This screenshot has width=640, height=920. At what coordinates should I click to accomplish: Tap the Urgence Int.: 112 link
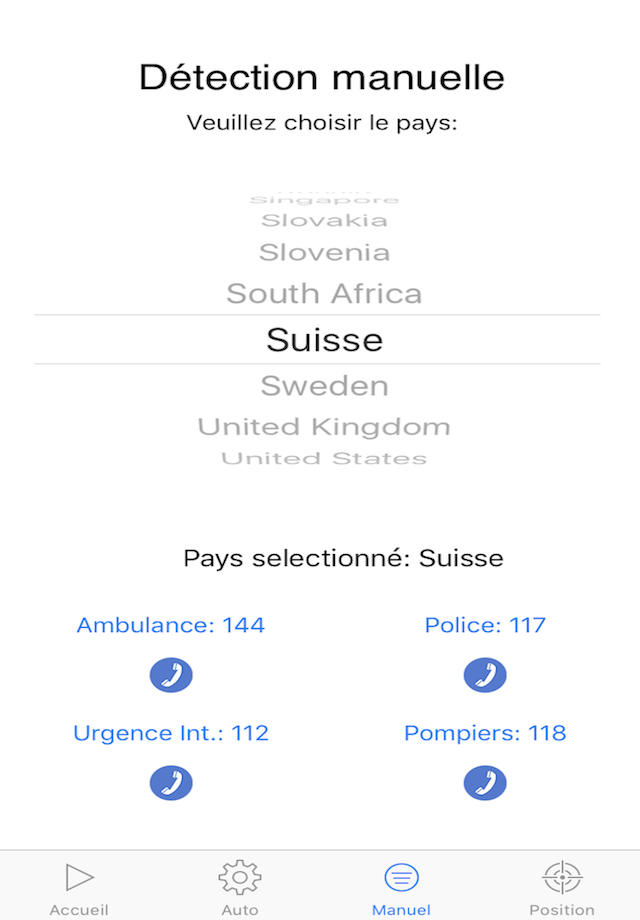click(x=171, y=733)
